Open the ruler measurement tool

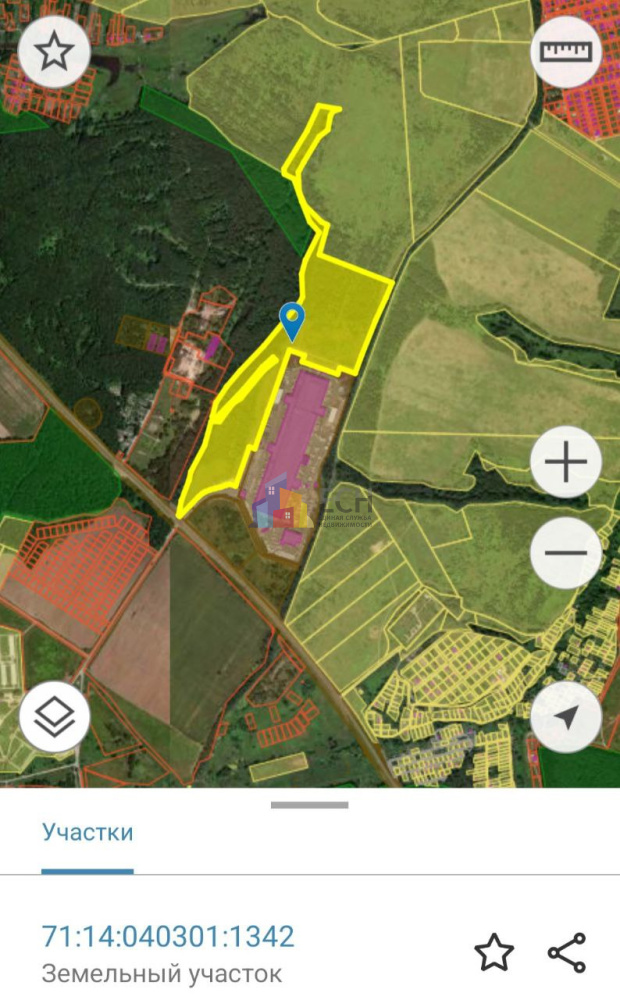coord(566,51)
